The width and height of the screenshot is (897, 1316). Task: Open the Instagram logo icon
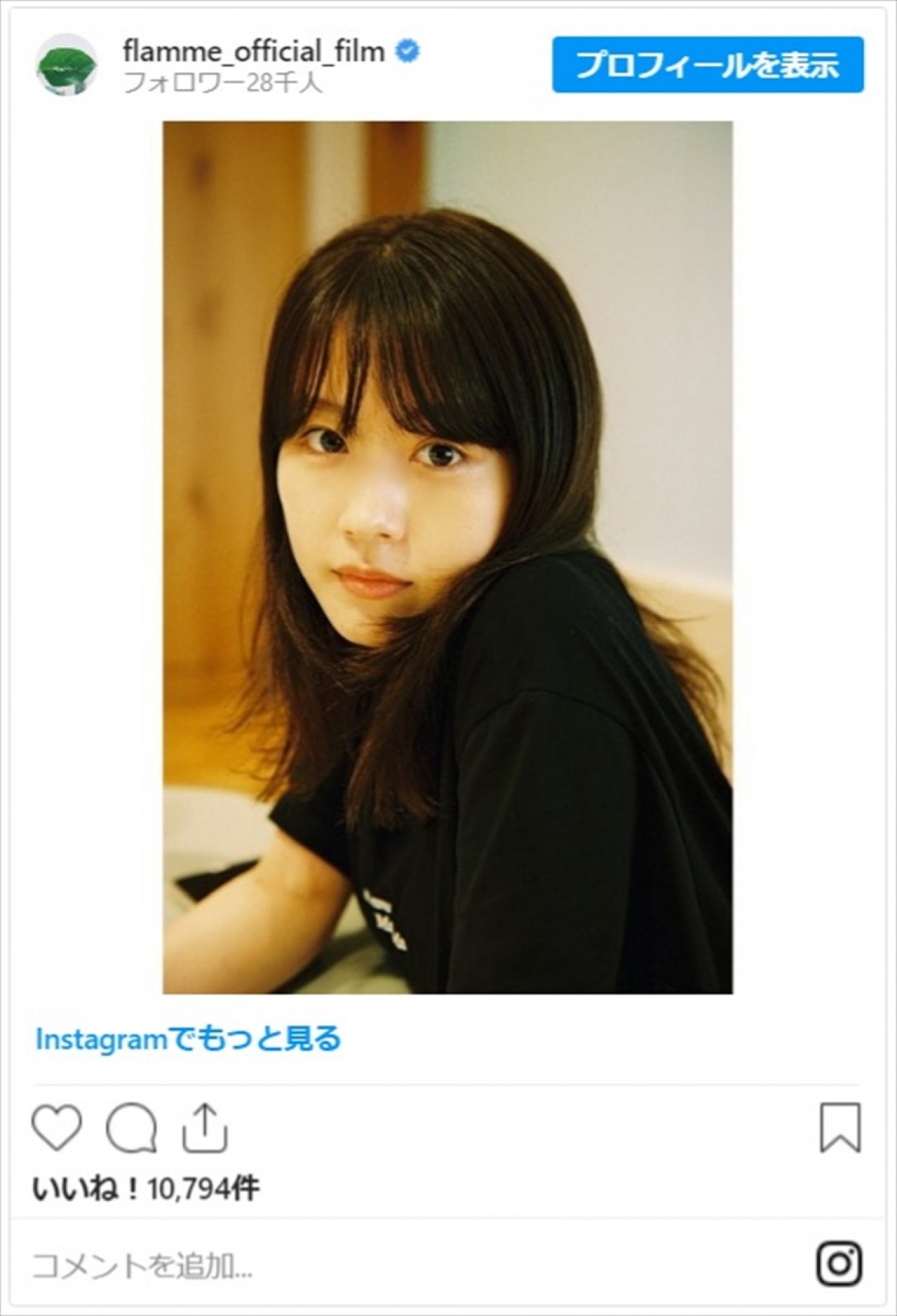coord(839,1264)
